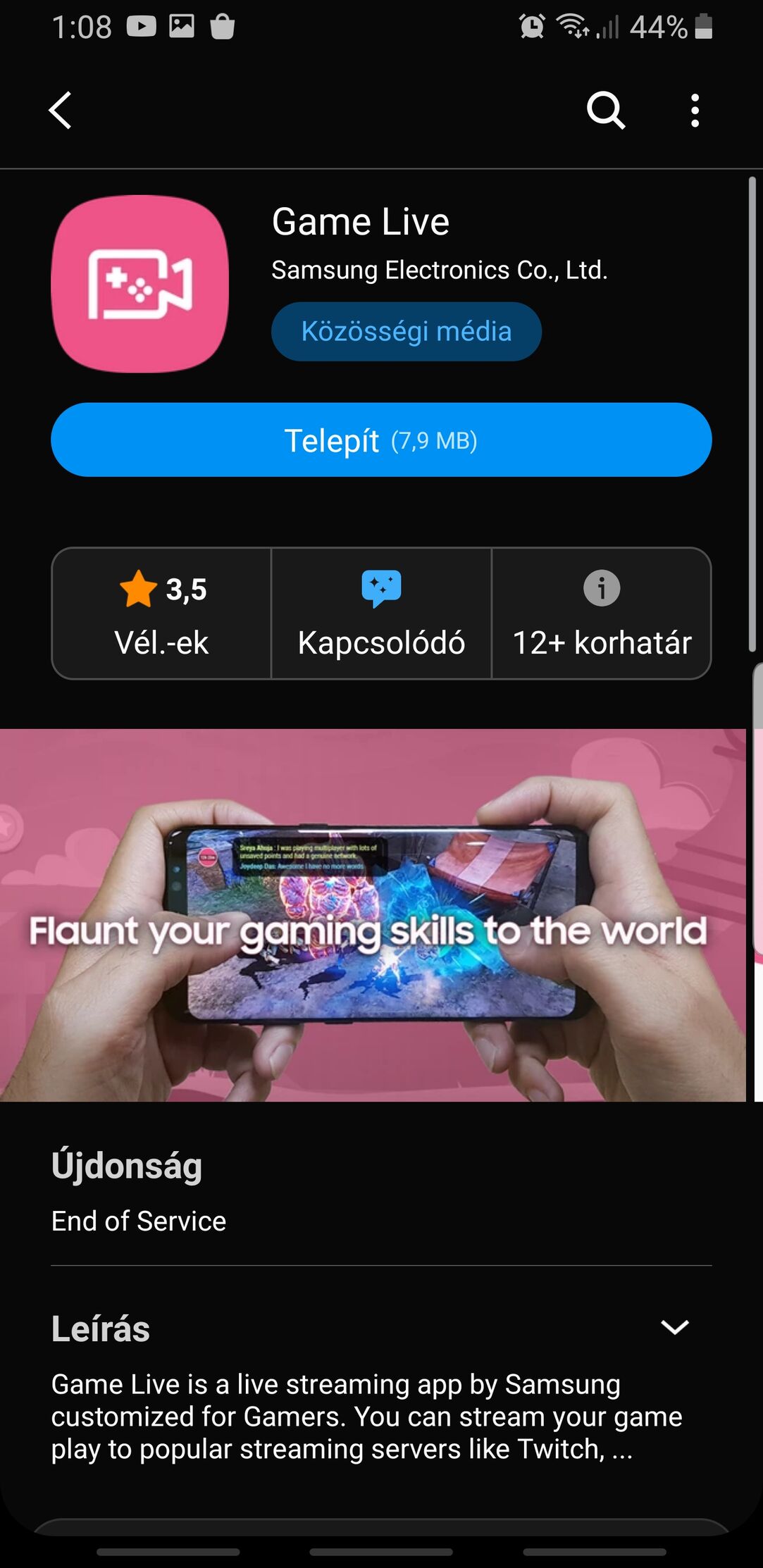Expand the Leírás description chevron
This screenshot has width=763, height=1568.
click(x=674, y=1328)
